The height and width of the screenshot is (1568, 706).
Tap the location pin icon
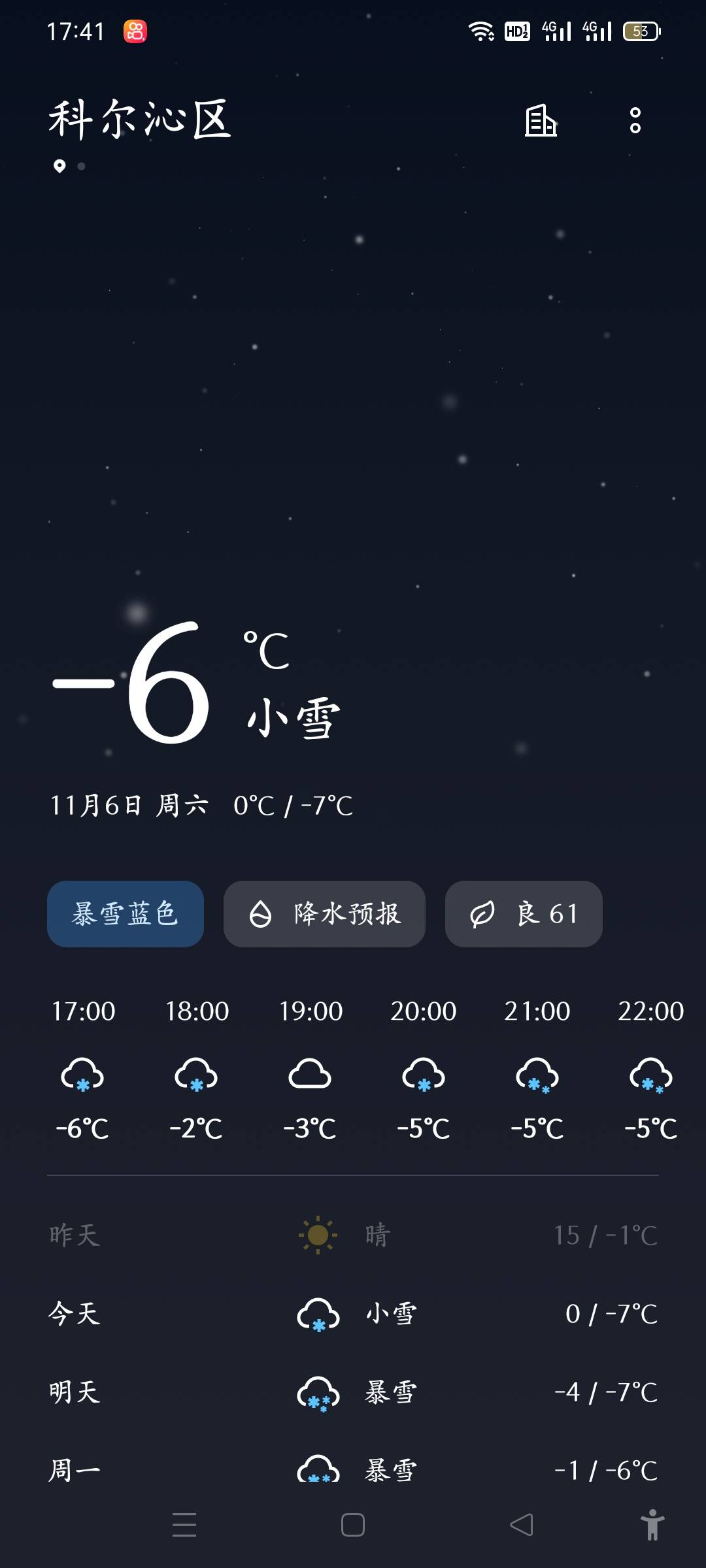[x=59, y=165]
